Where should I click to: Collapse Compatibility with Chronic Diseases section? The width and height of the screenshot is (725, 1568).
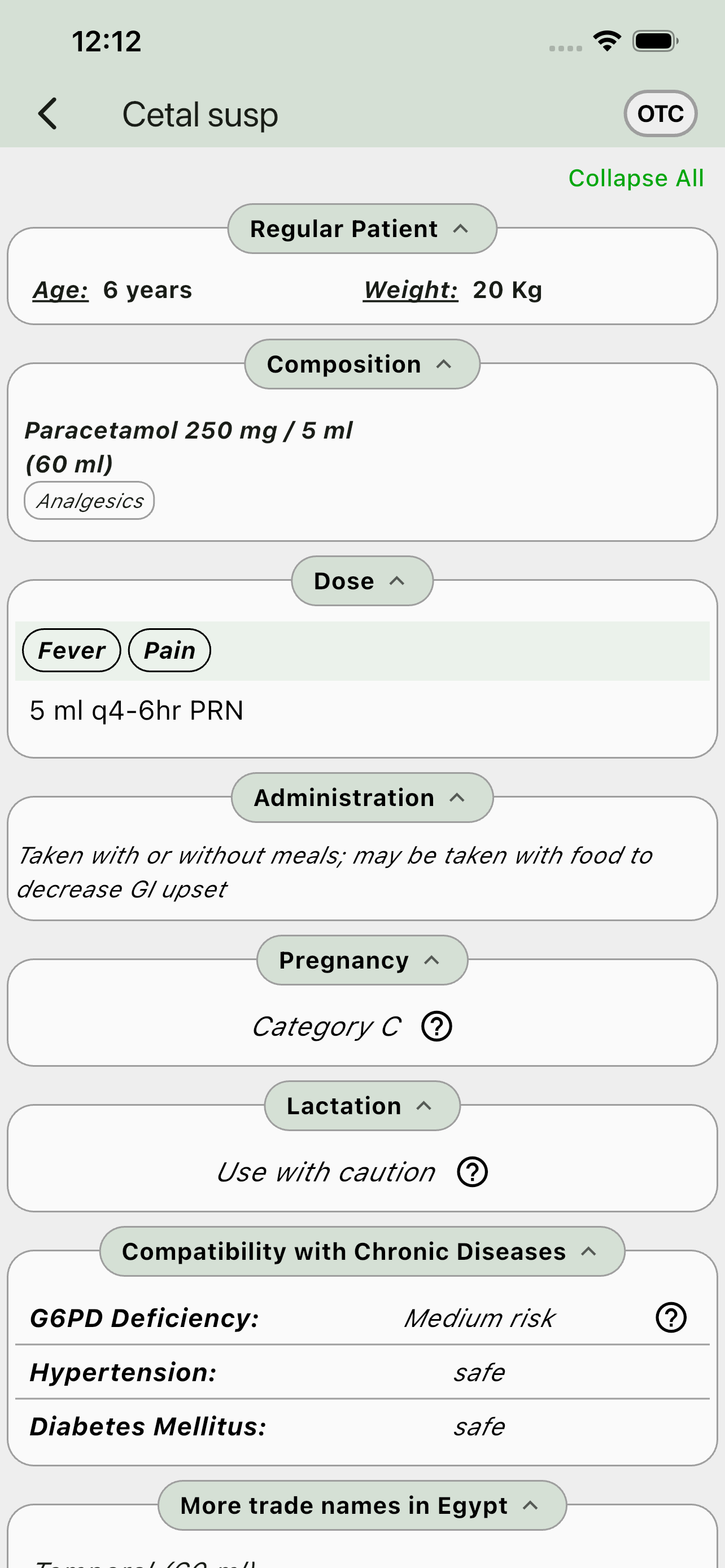pos(362,1252)
